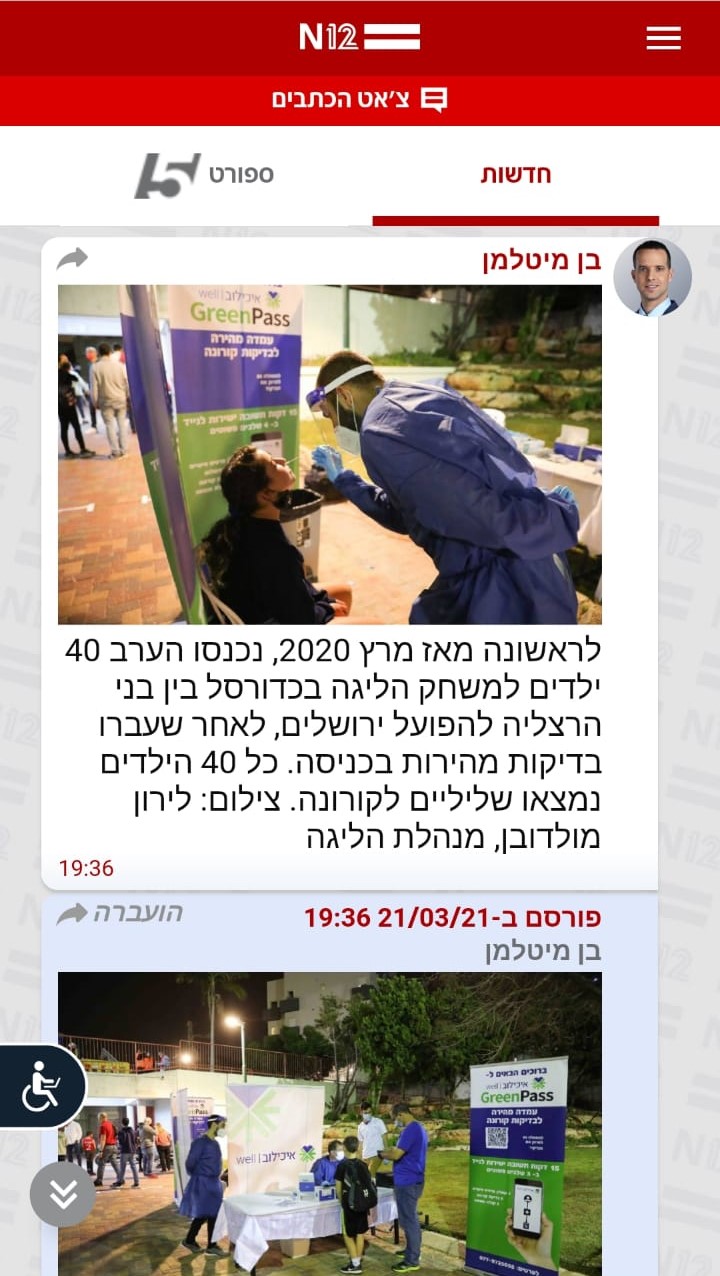Jump to the latest messages

(62, 1194)
